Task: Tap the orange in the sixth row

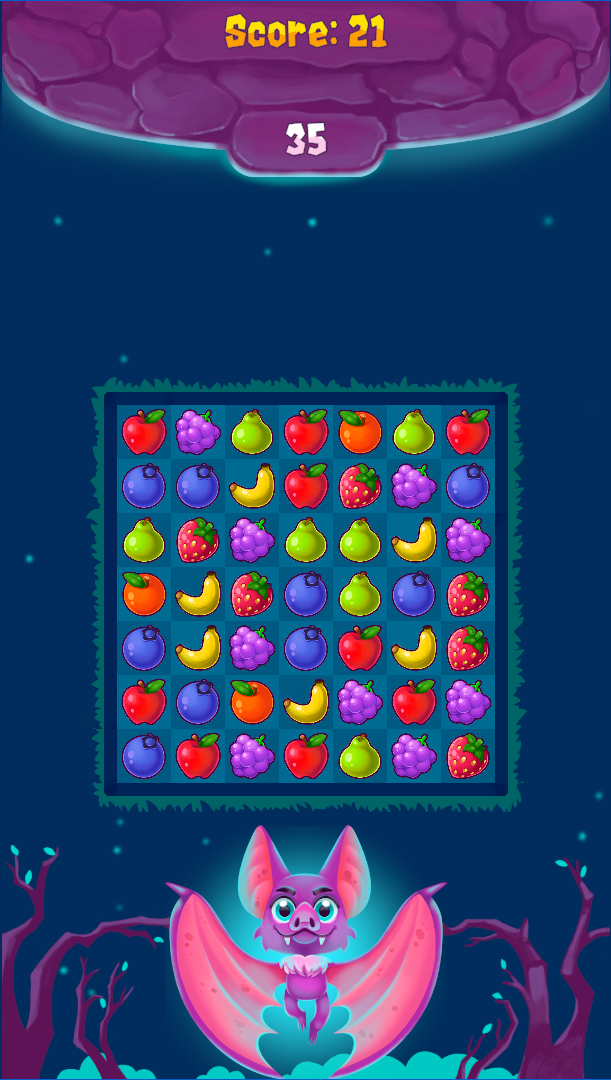Action: click(x=252, y=702)
